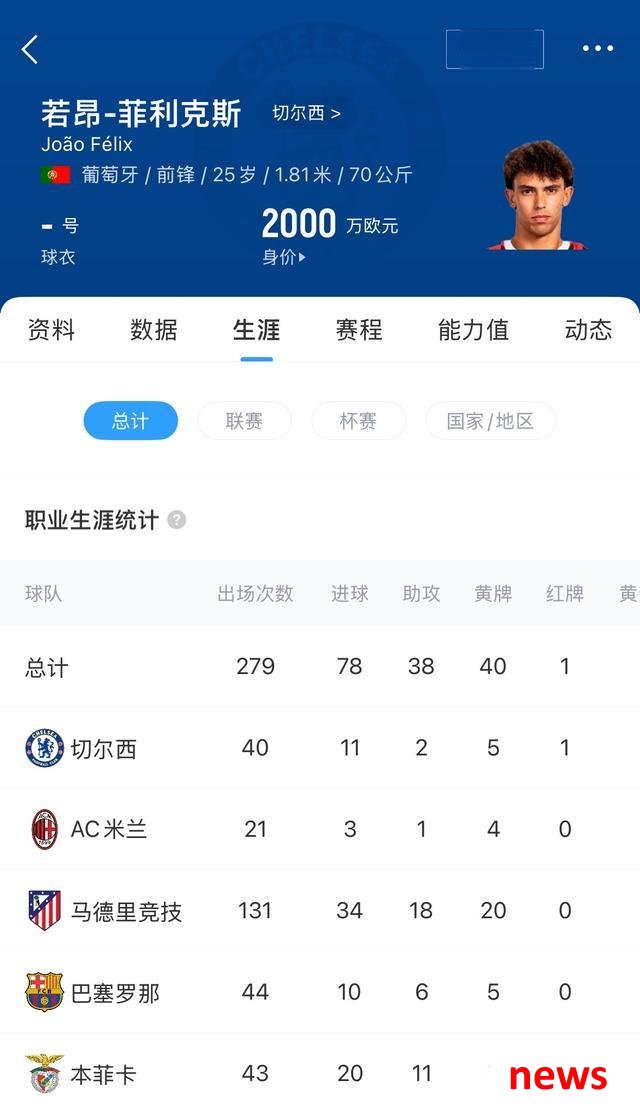Switch to the 能力值 tab
640x1112 pixels.
coord(473,330)
